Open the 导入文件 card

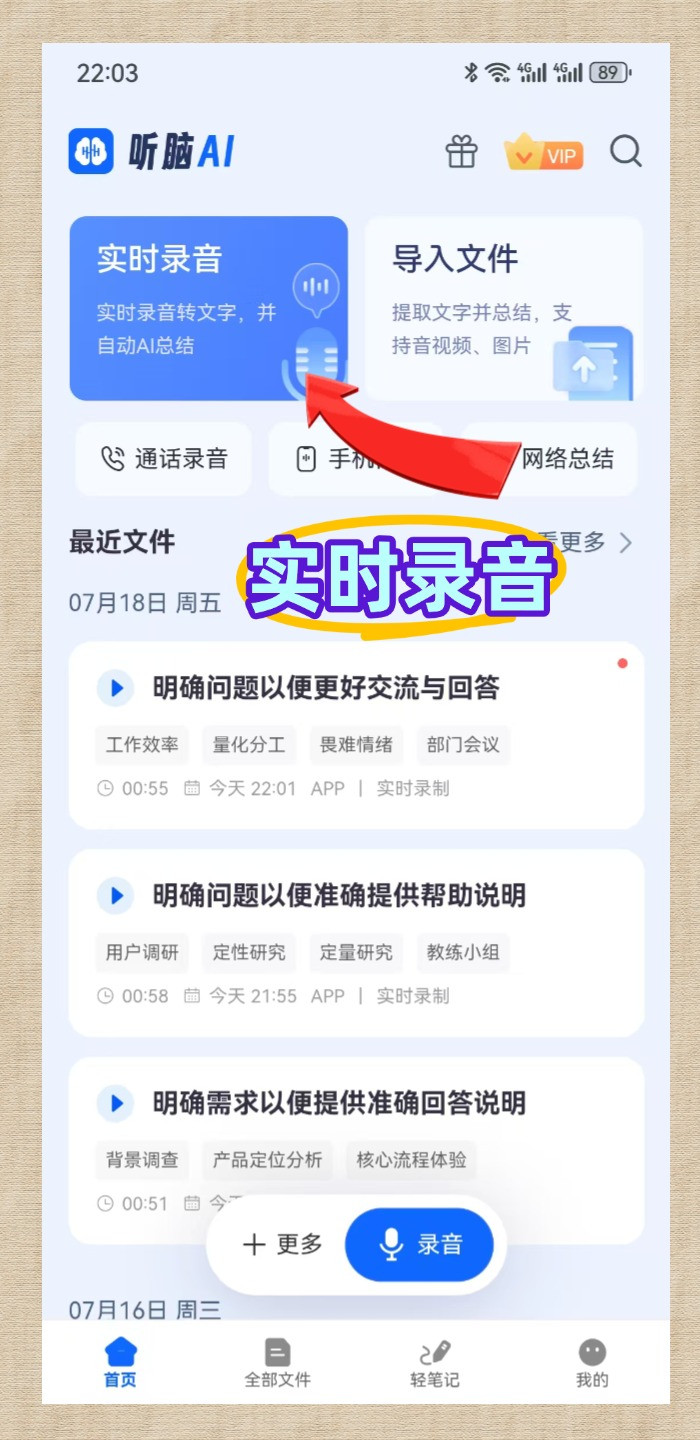pyautogui.click(x=503, y=308)
